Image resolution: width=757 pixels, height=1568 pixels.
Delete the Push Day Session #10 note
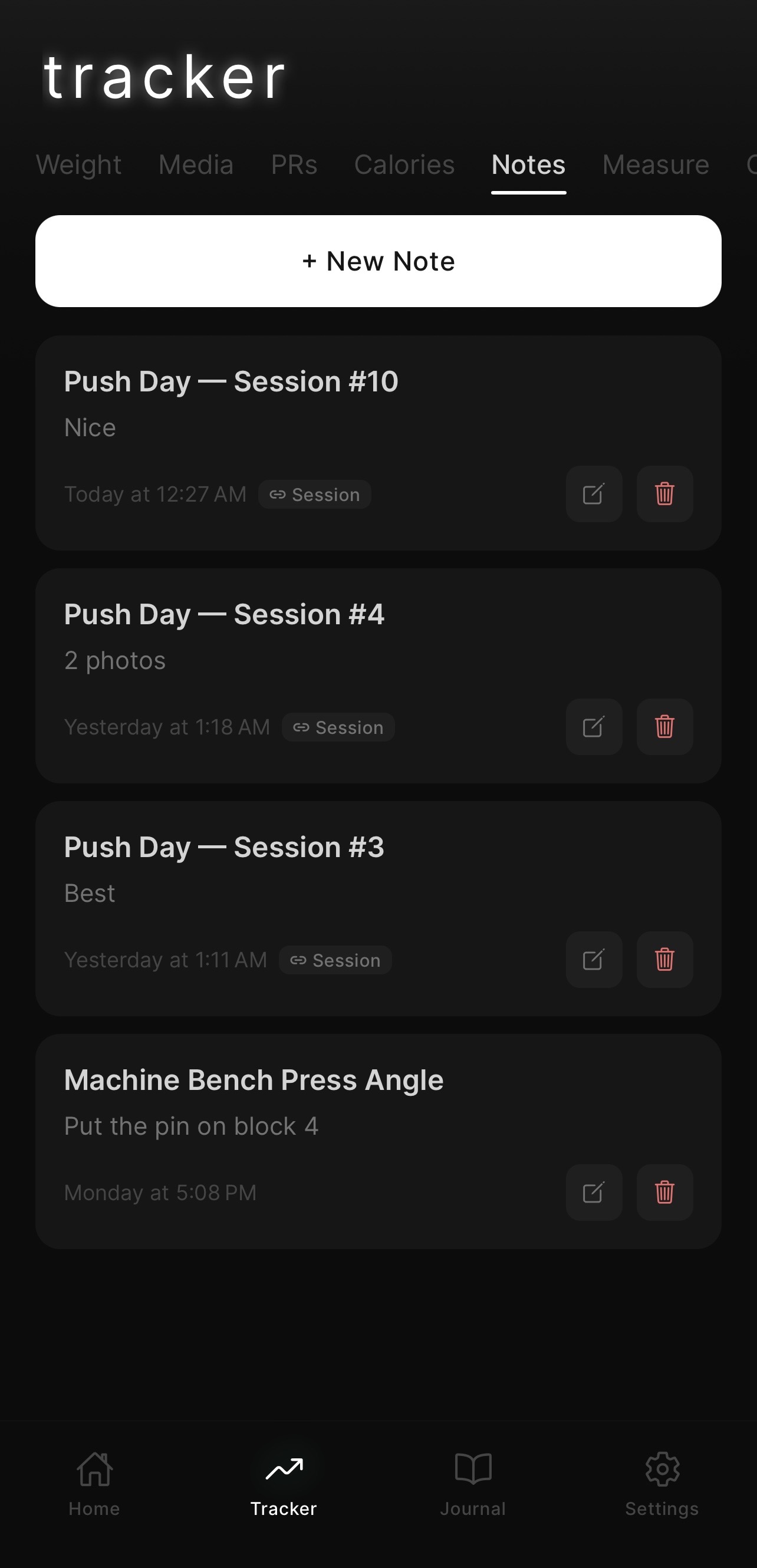[664, 494]
